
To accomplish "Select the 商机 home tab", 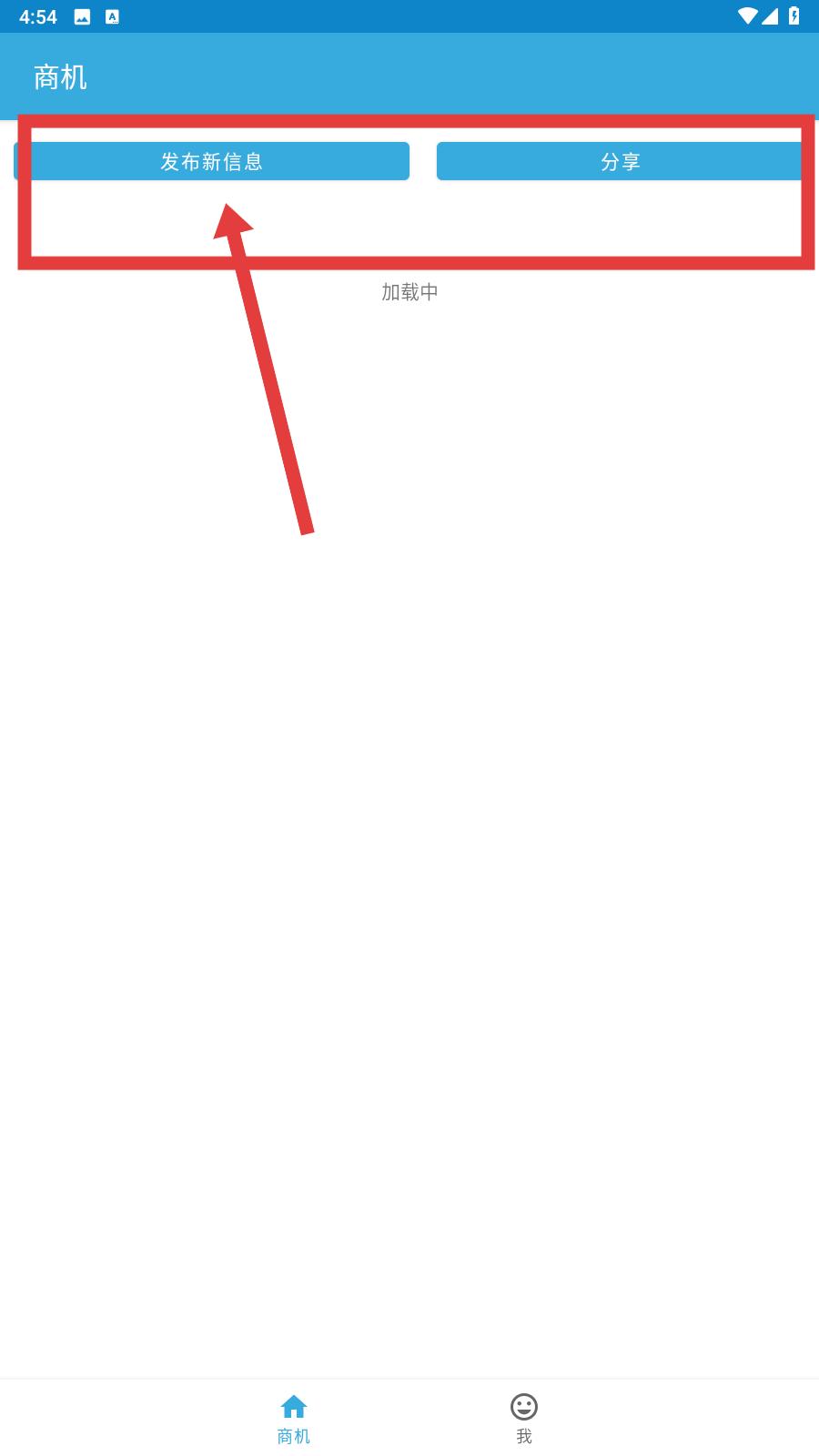I will point(294,1419).
